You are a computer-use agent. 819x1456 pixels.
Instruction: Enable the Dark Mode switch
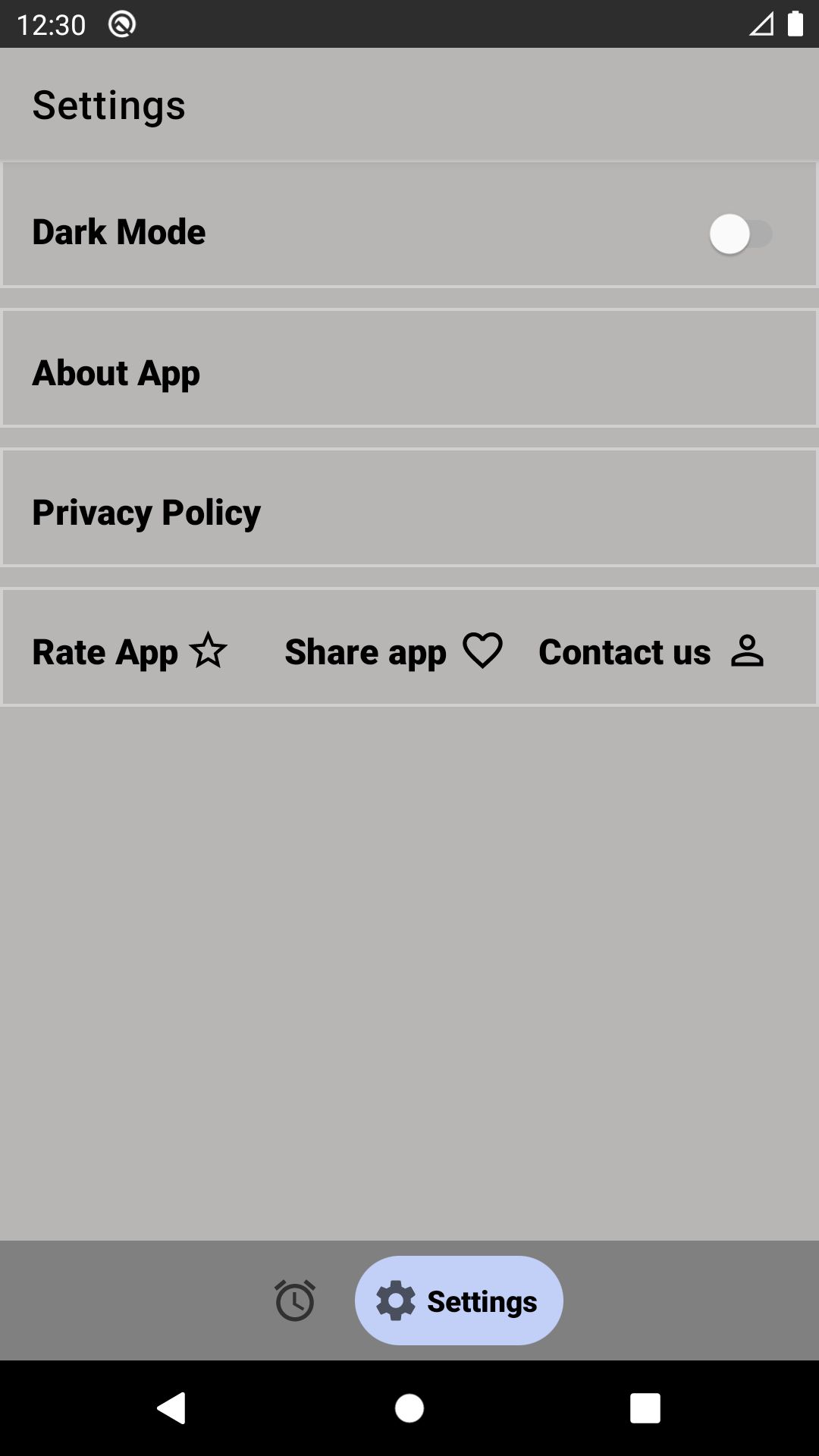740,234
